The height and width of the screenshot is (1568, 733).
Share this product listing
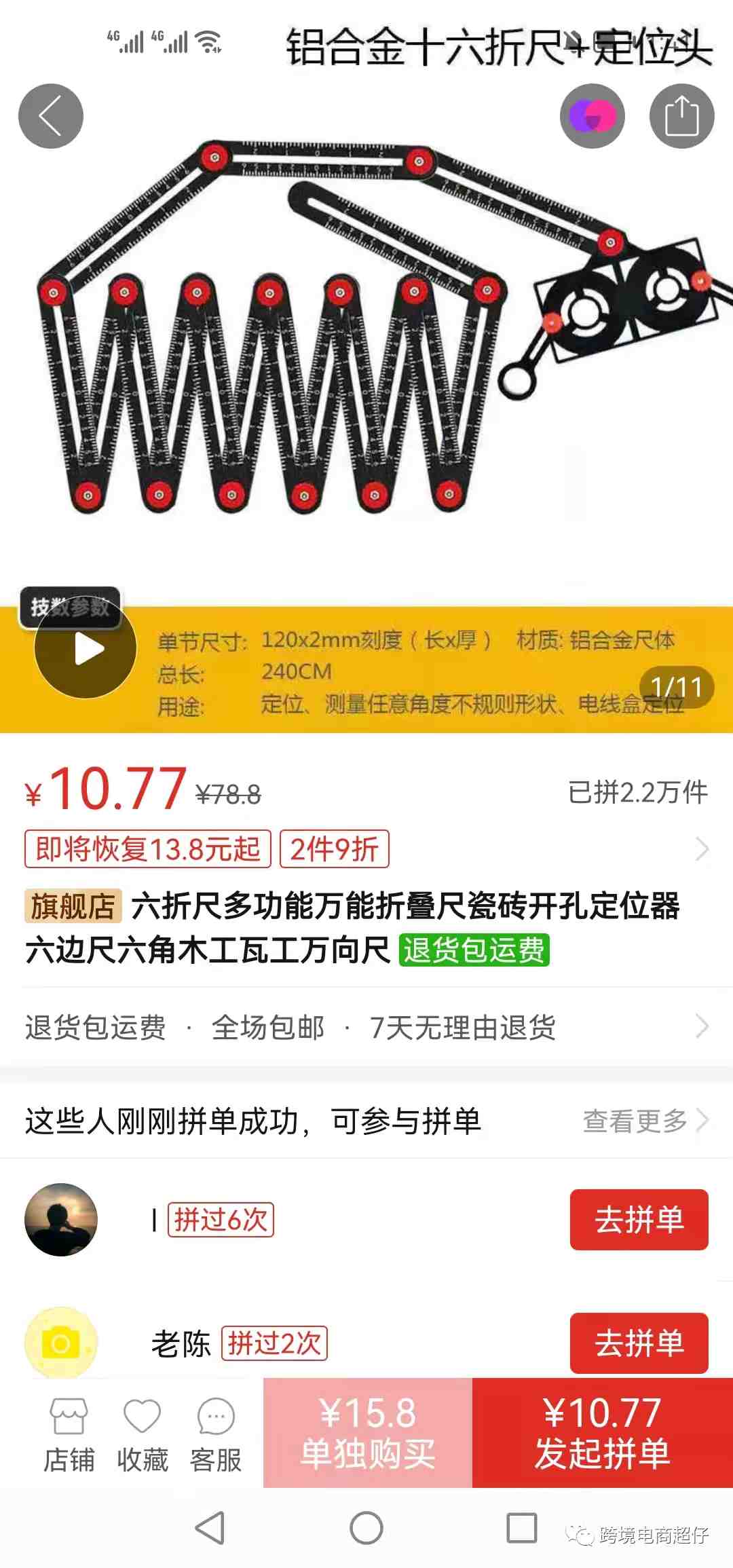click(x=681, y=116)
